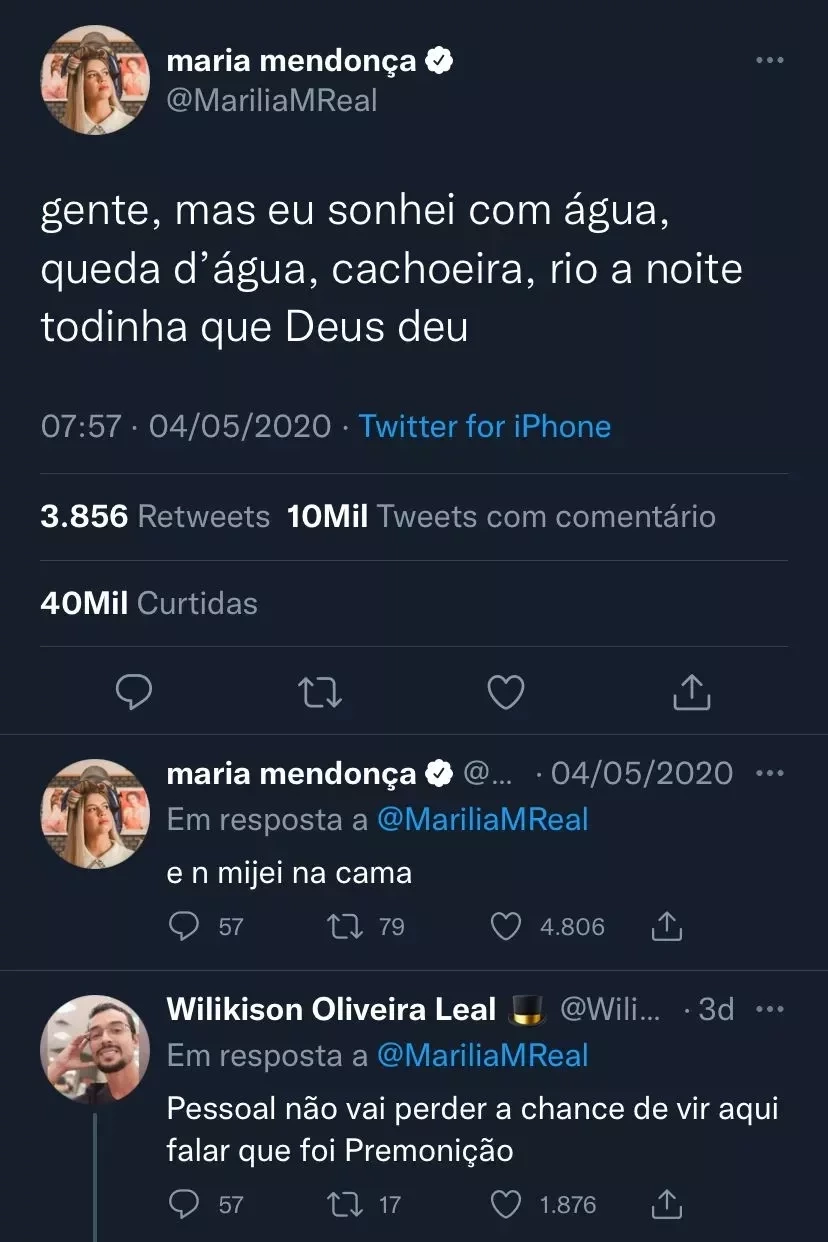Screen dimensions: 828x1242
Task: Open maria mendonça's profile picture
Action: pyautogui.click(x=95, y=79)
